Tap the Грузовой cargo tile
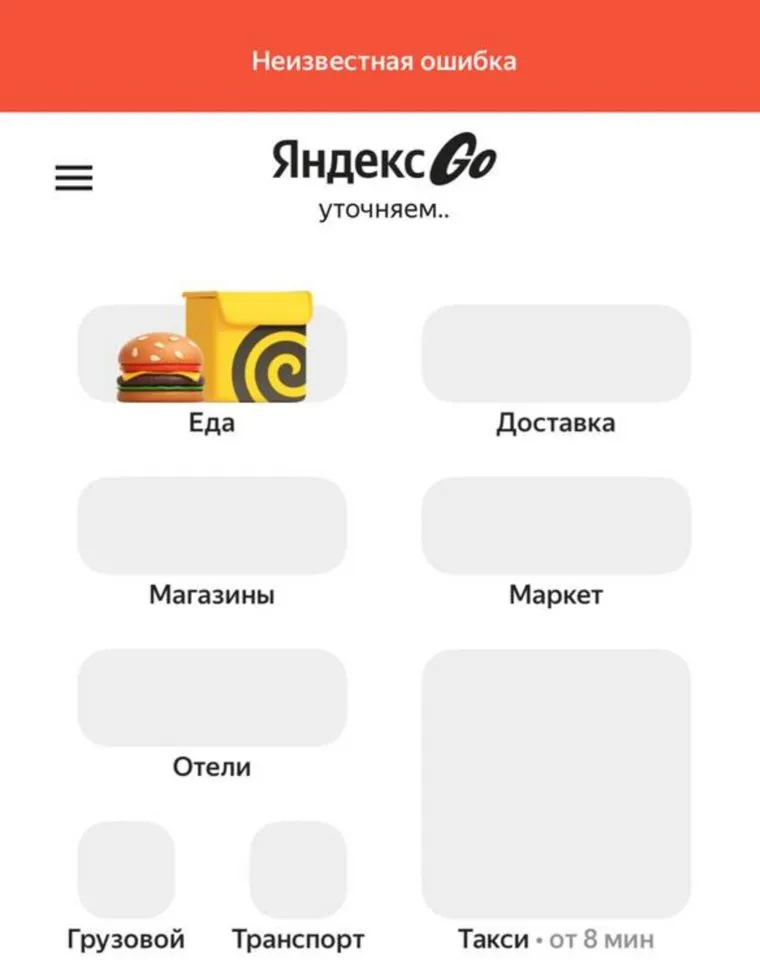The height and width of the screenshot is (975, 760). pos(126,870)
